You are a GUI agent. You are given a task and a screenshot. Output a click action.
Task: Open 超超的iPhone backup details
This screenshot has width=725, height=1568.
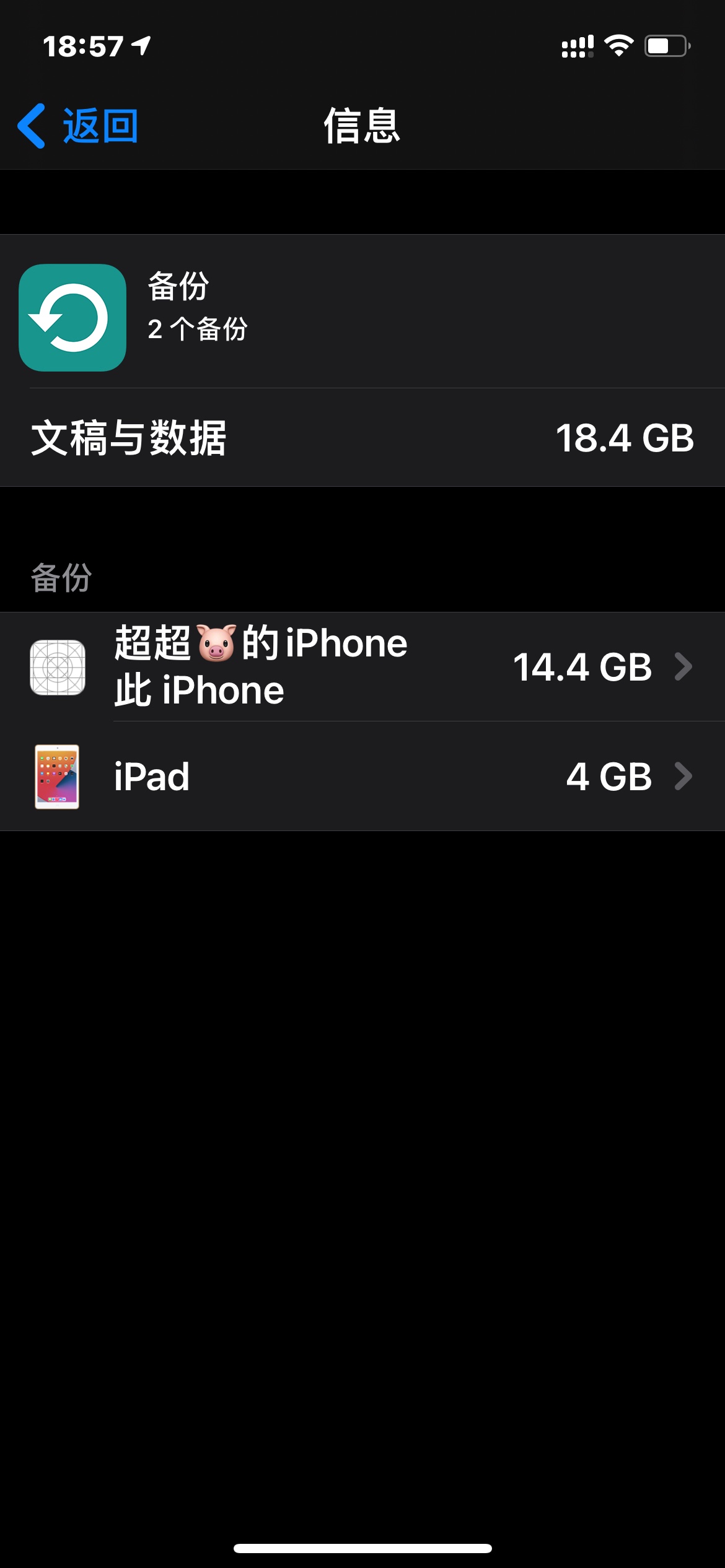click(362, 667)
